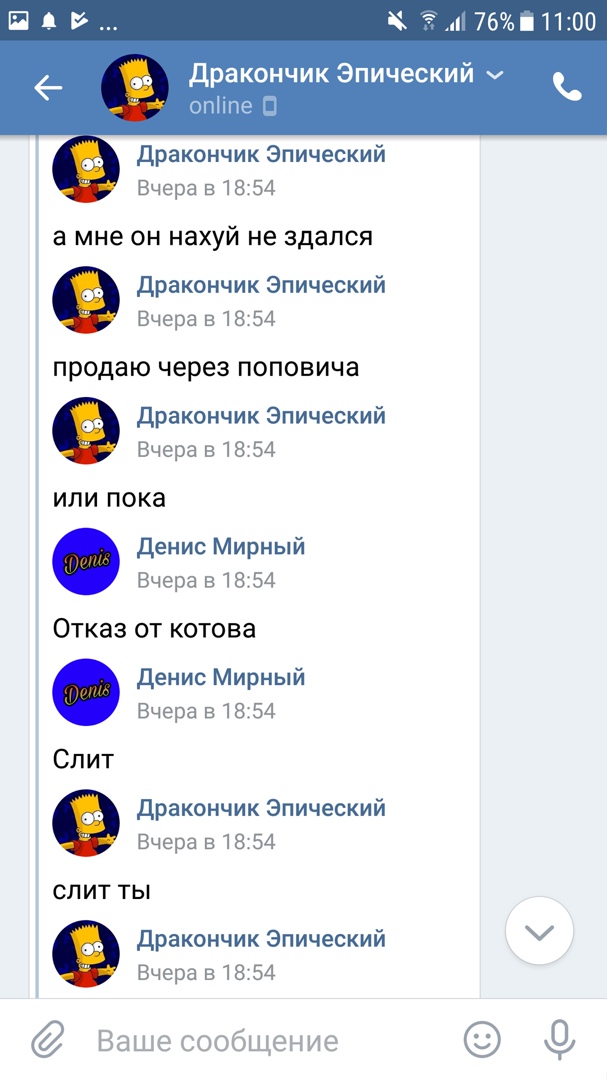607x1080 pixels.
Task: Record a voice message
Action: 559,1040
